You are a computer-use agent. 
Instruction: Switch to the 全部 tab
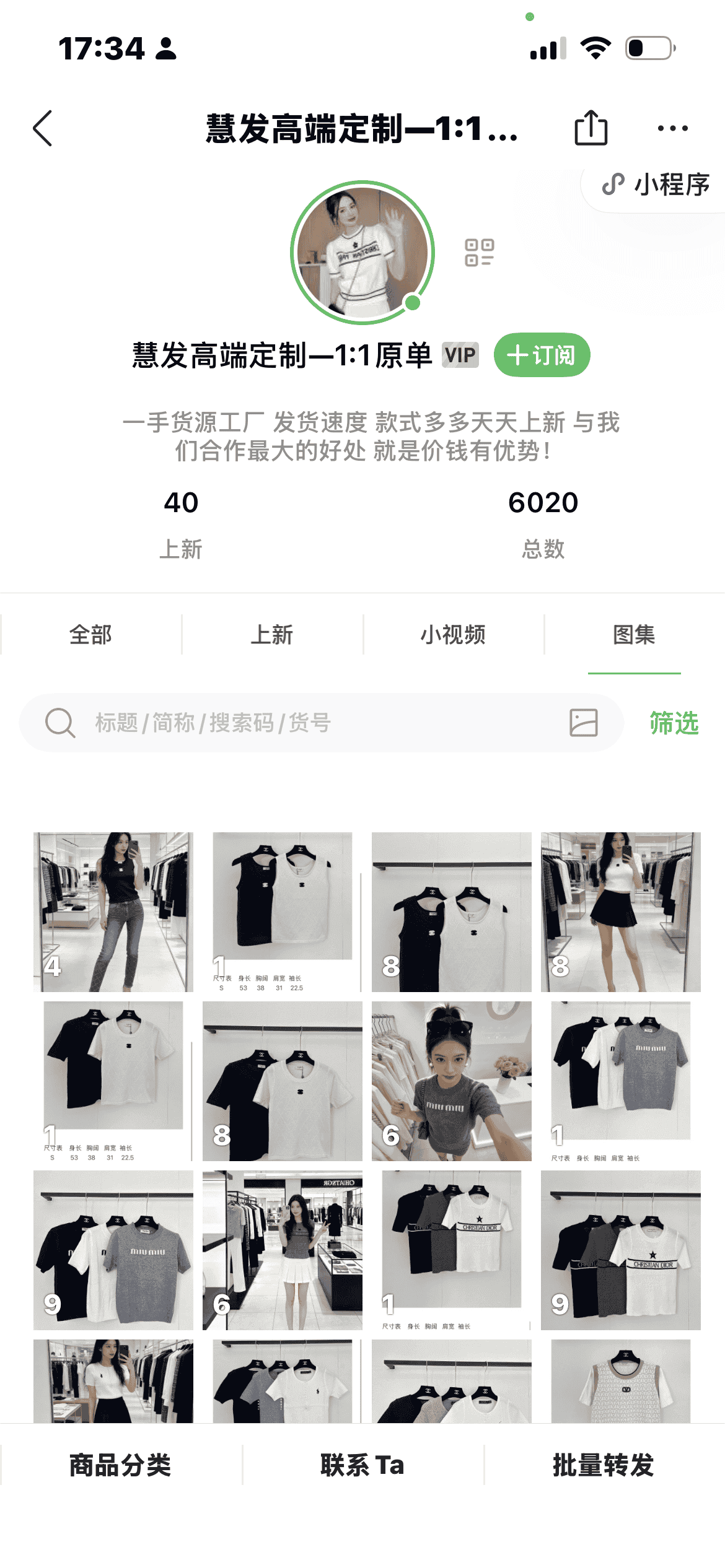[91, 635]
